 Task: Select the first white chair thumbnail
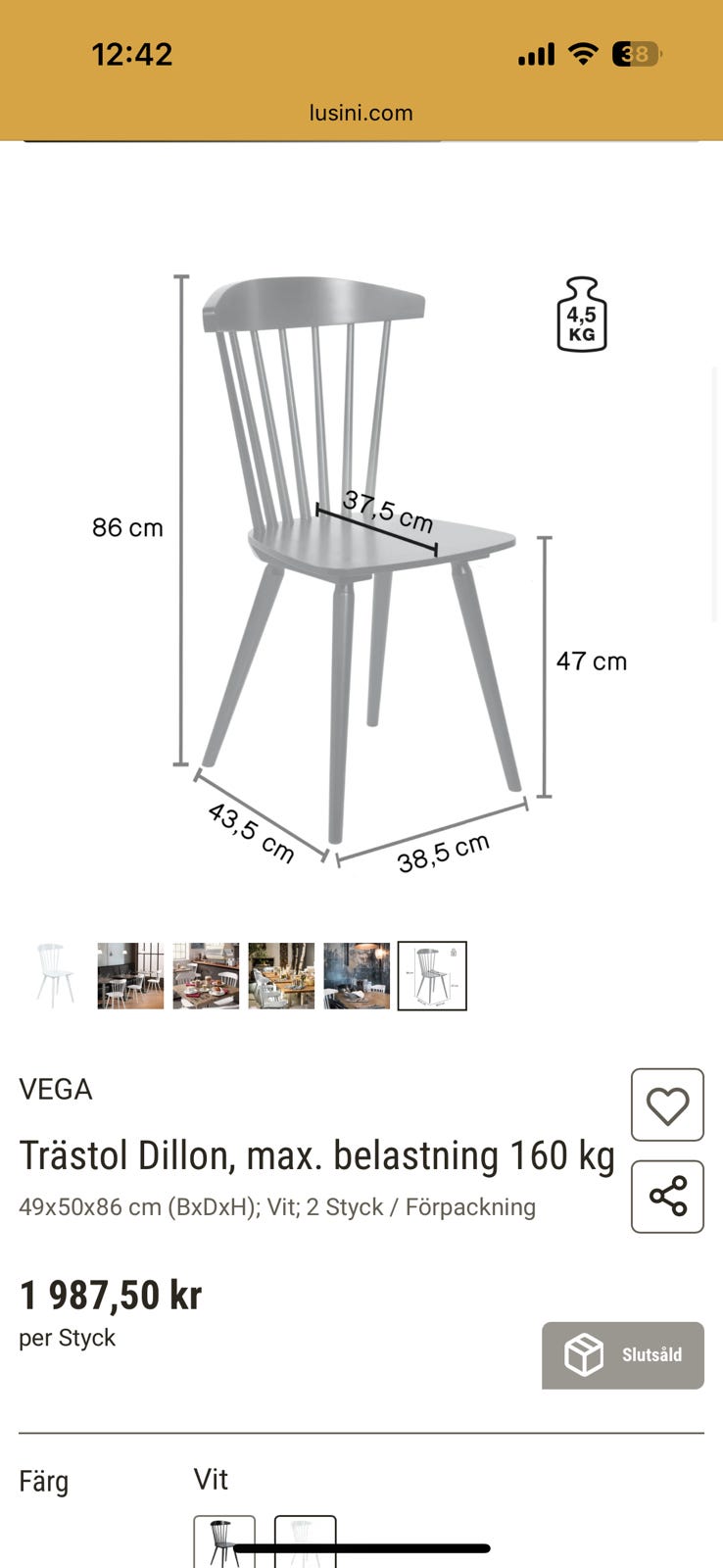pos(55,976)
